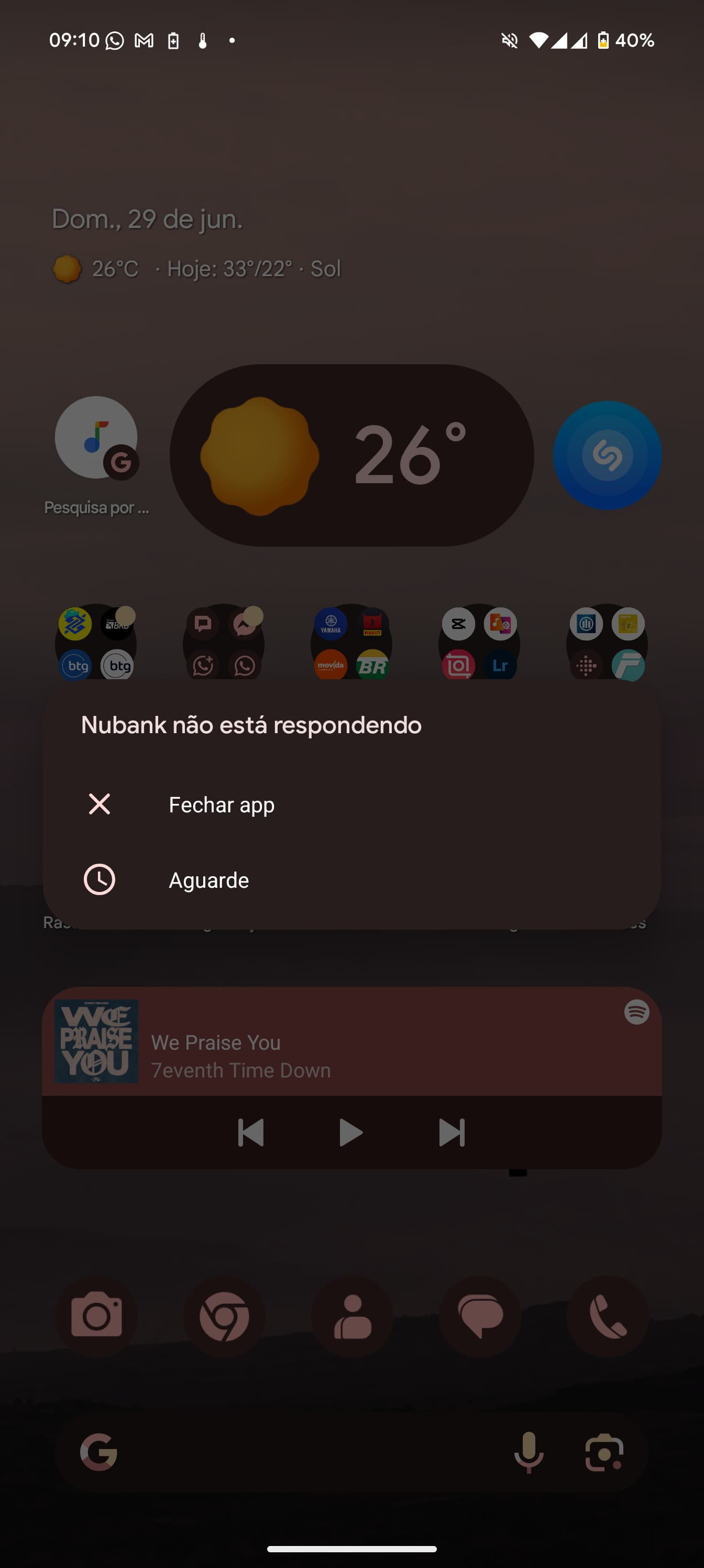Image resolution: width=704 pixels, height=1568 pixels.
Task: Choose Aguarde to keep waiting
Action: (x=208, y=880)
